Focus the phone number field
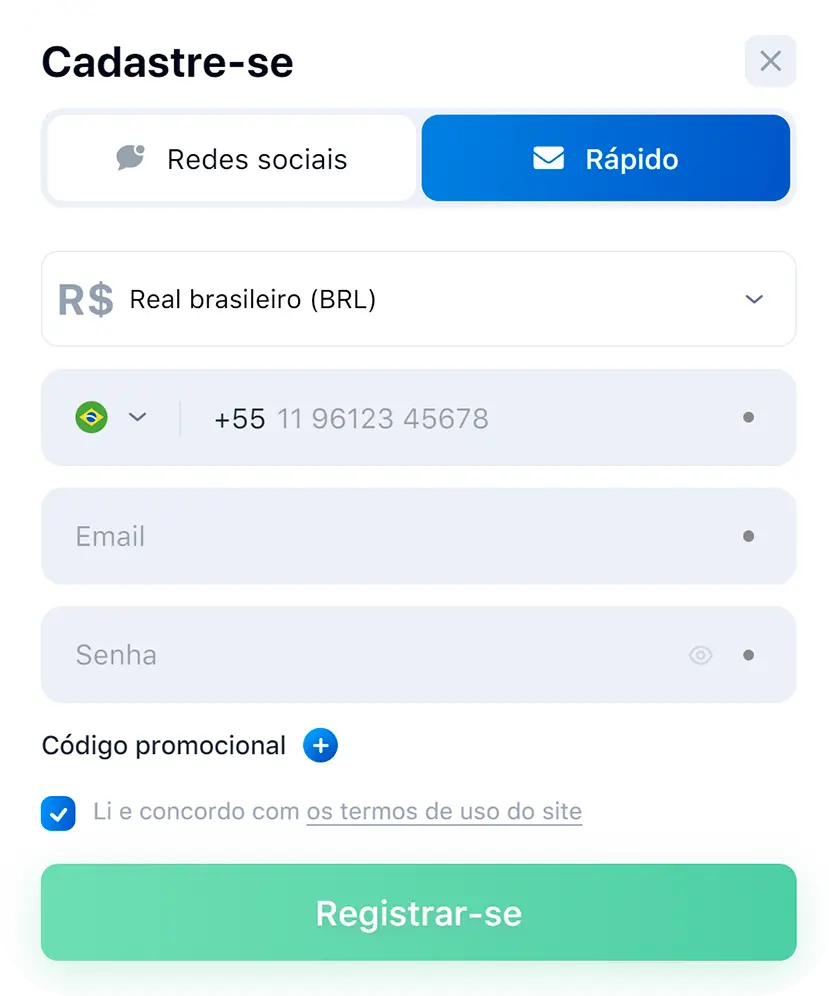Screen dimensions: 829x996 (460, 418)
